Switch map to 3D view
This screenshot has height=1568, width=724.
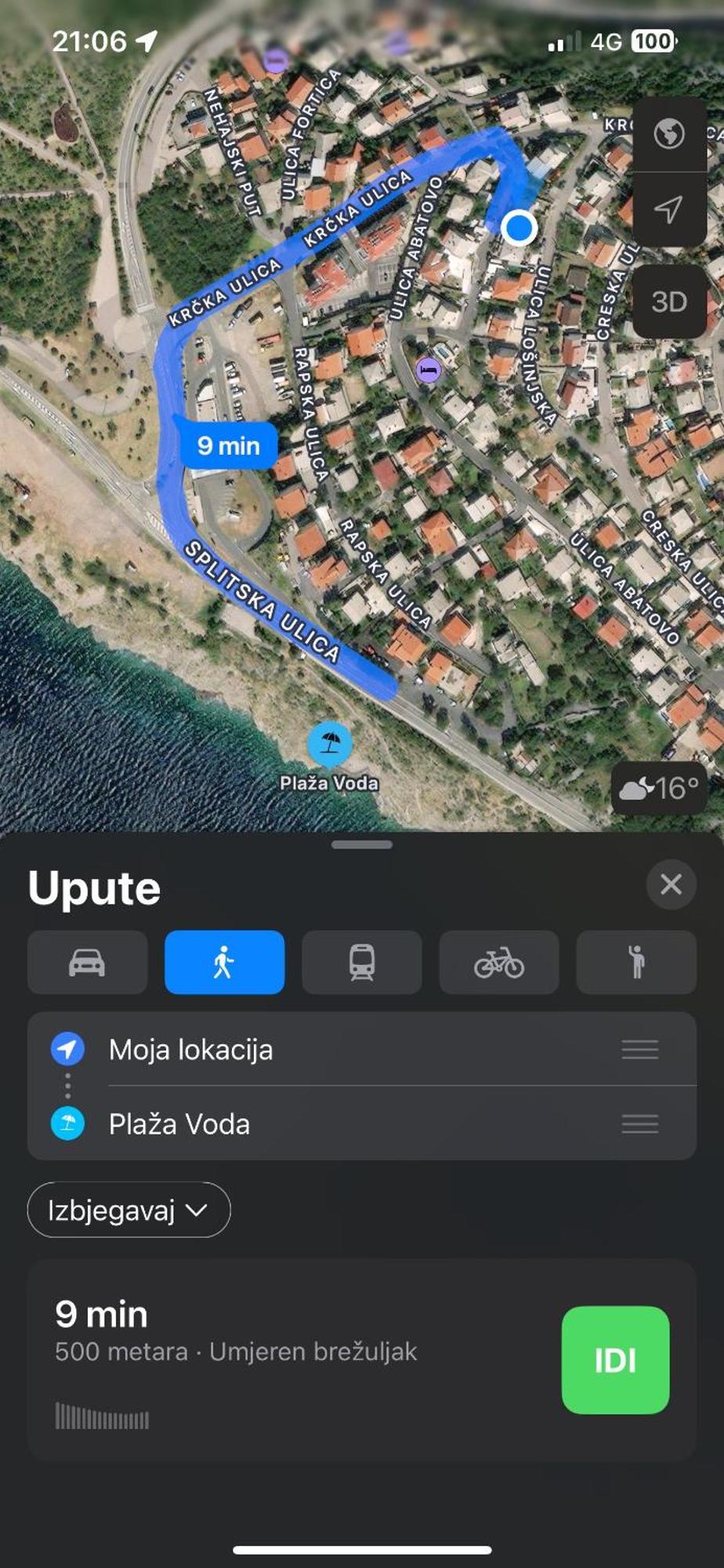coord(668,302)
